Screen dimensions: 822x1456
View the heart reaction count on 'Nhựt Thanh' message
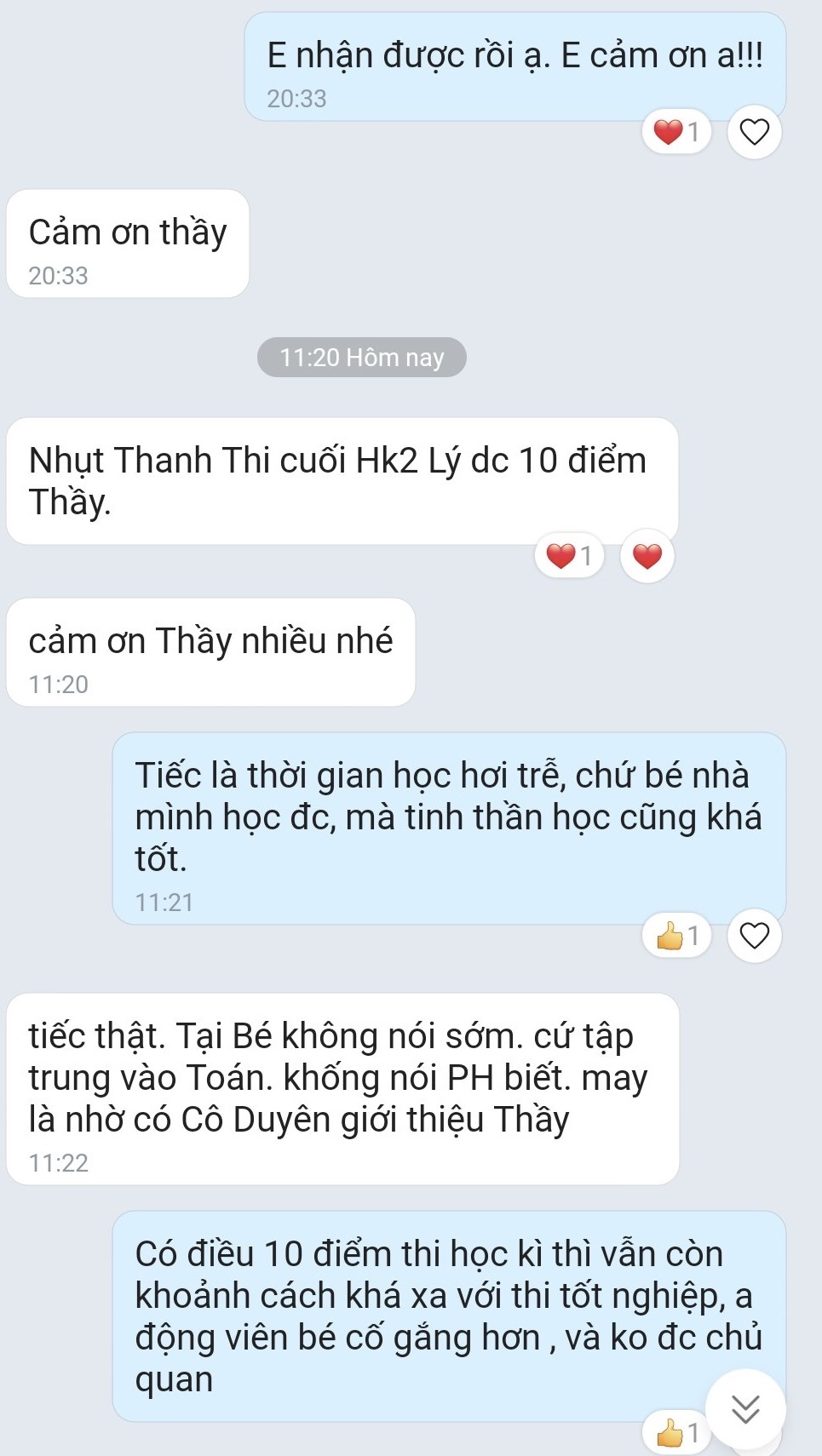pyautogui.click(x=569, y=556)
